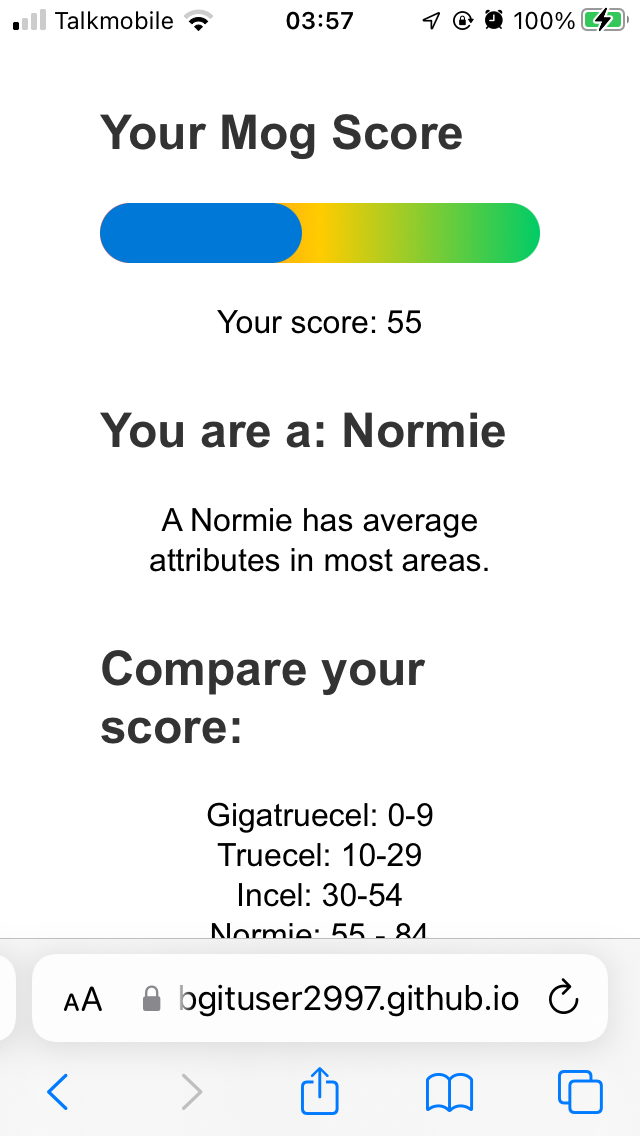Open the AA page settings menu
Image resolution: width=640 pixels, height=1136 pixels.
[x=83, y=999]
